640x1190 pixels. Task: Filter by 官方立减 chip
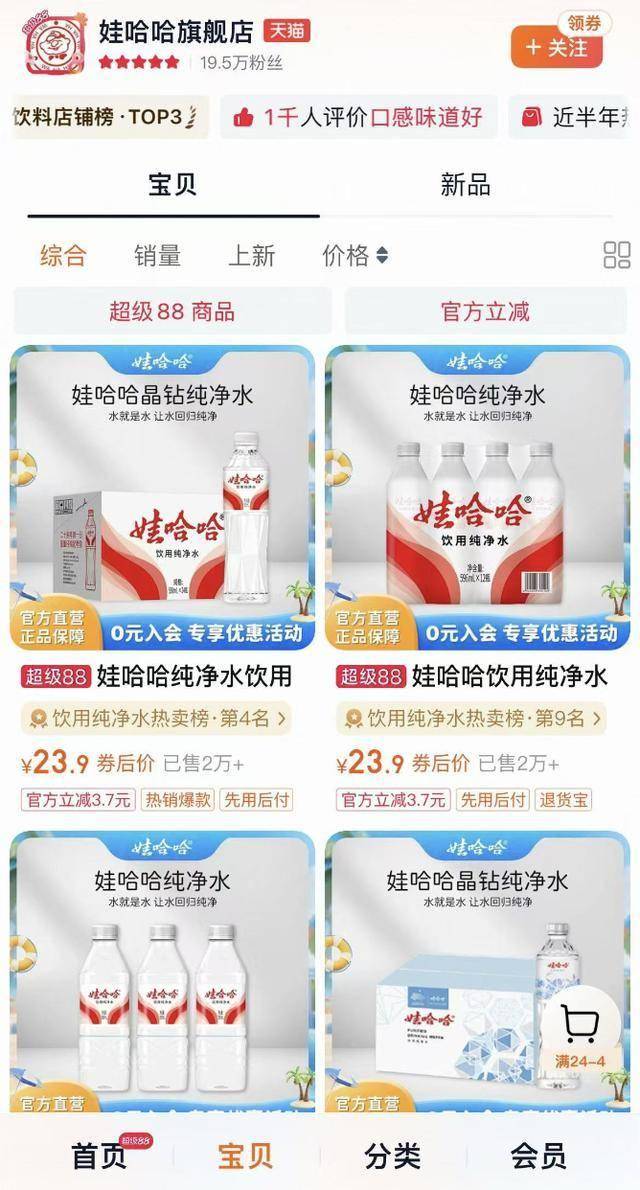484,311
